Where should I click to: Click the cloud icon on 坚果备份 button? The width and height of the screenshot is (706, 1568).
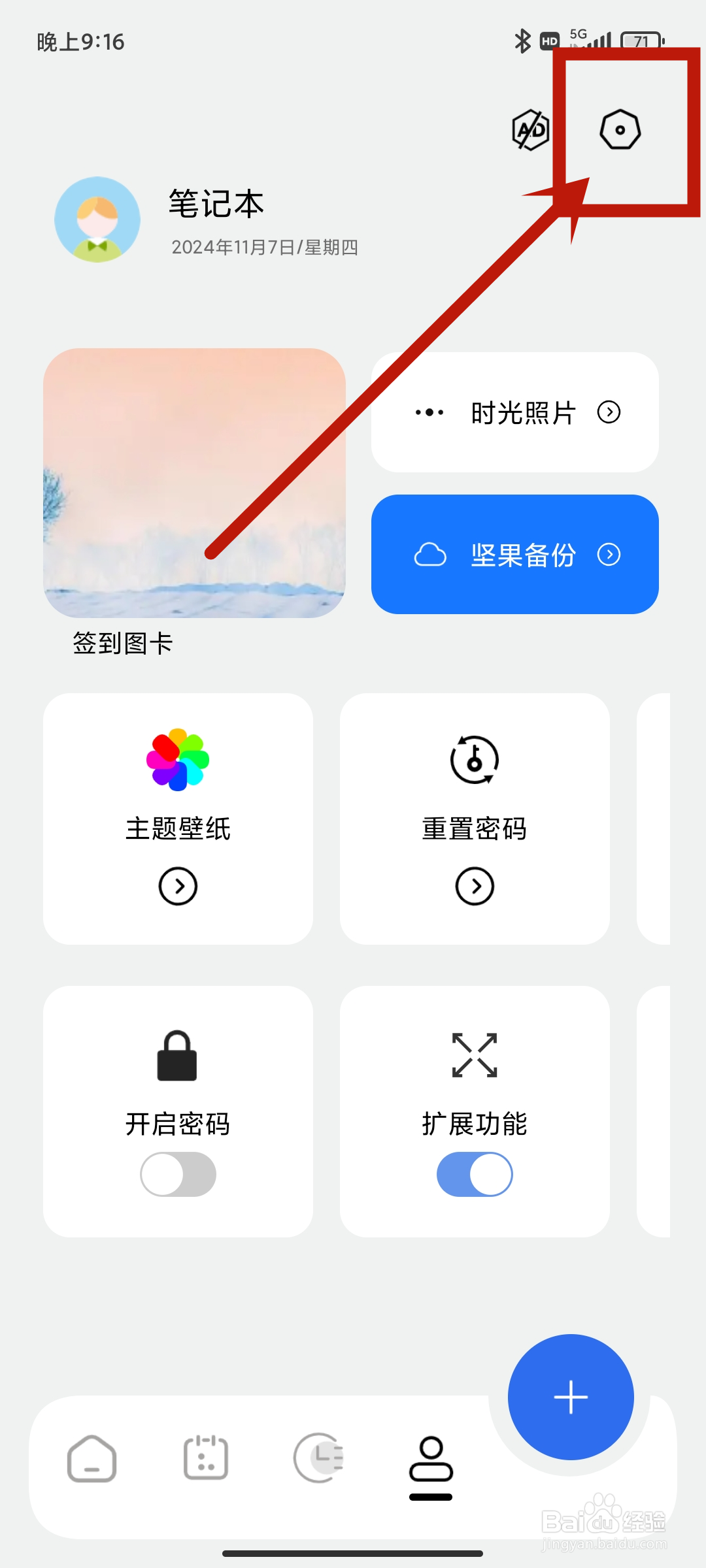429,555
